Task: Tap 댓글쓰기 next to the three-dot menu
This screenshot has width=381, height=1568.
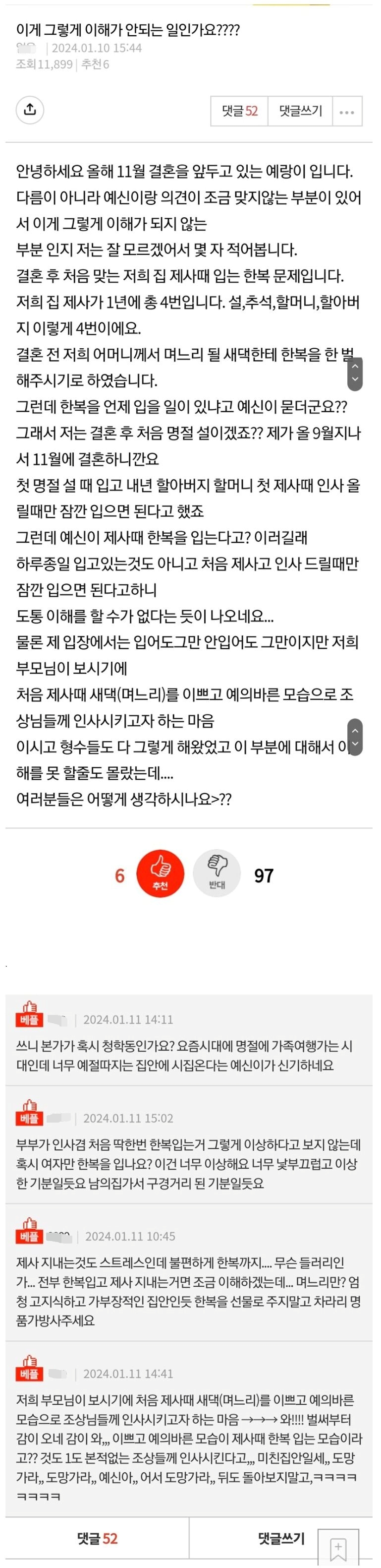Action: pyautogui.click(x=300, y=111)
